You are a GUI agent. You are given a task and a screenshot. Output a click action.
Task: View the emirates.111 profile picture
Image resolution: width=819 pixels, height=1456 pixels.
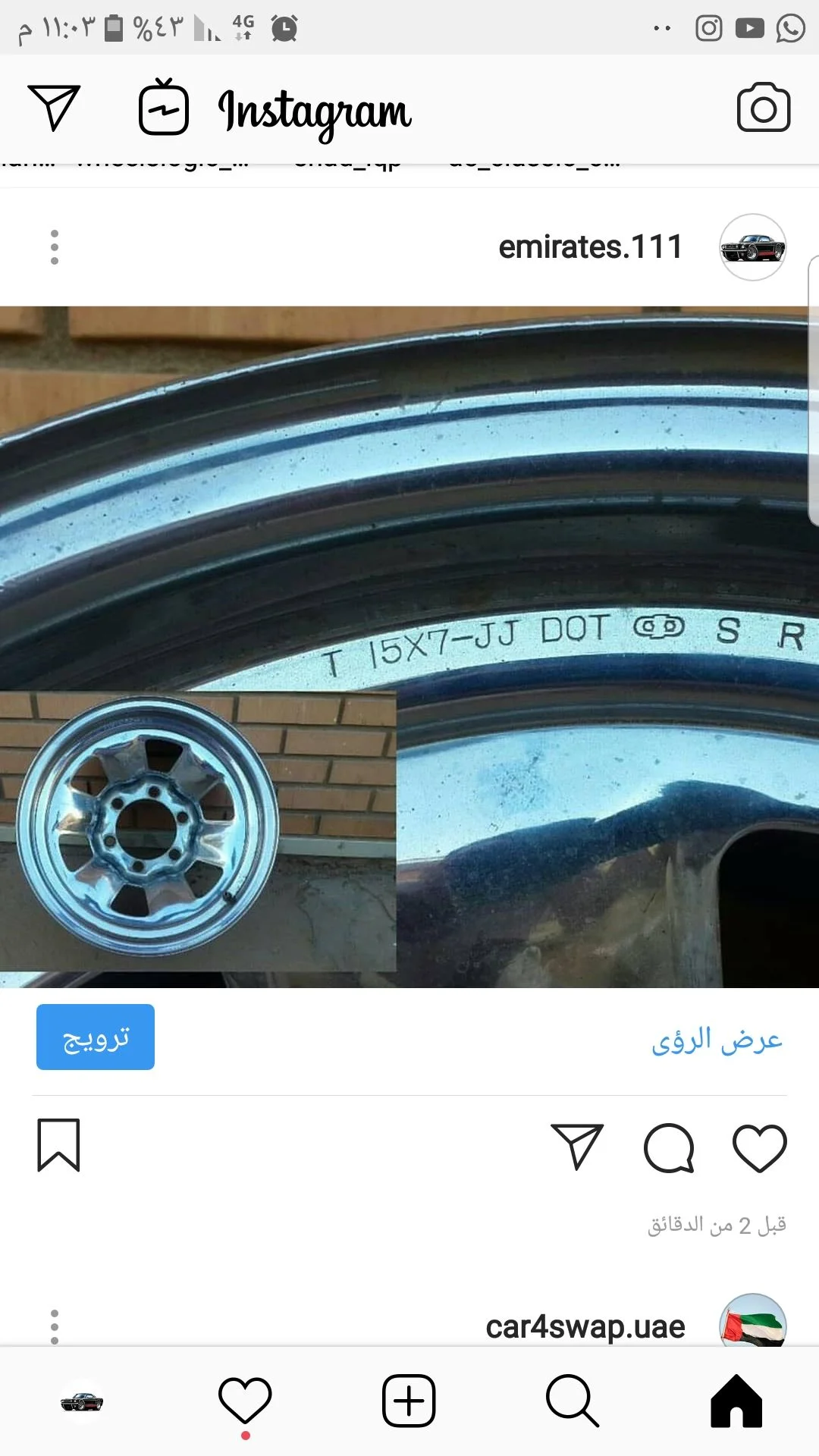coord(752,247)
